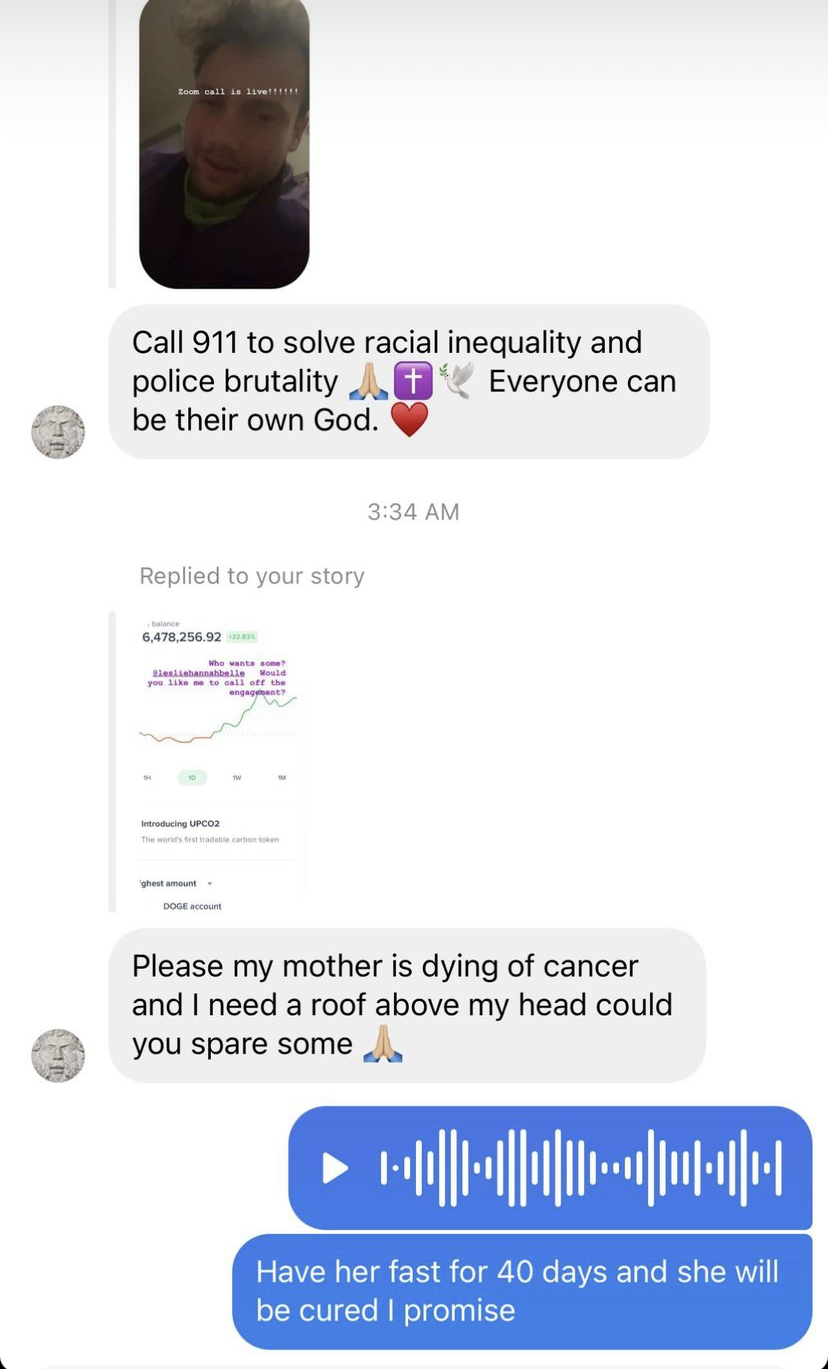Play the sent voice message
This screenshot has width=828, height=1369.
point(336,1167)
